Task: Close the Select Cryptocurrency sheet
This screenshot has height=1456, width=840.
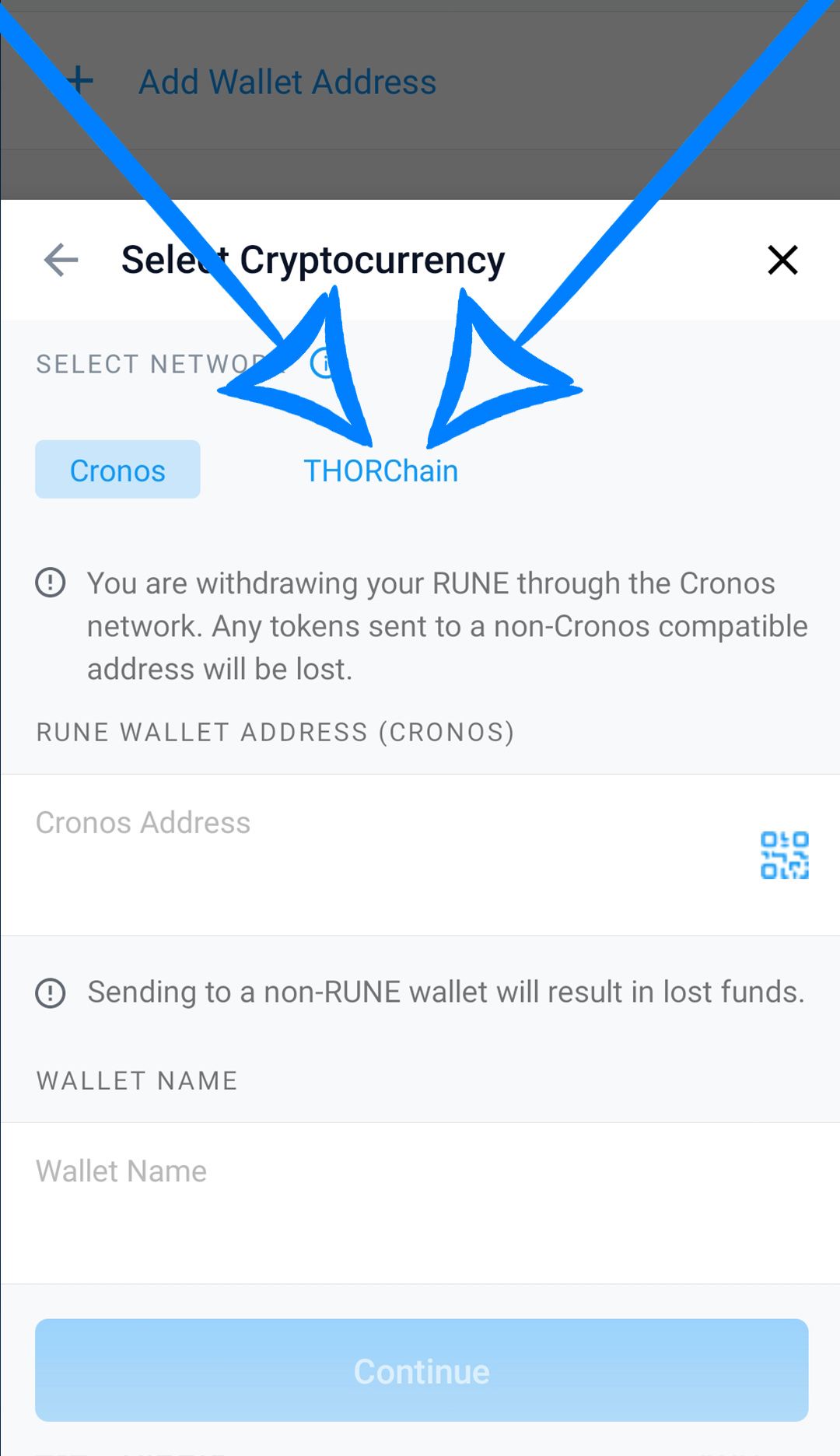Action: (782, 260)
